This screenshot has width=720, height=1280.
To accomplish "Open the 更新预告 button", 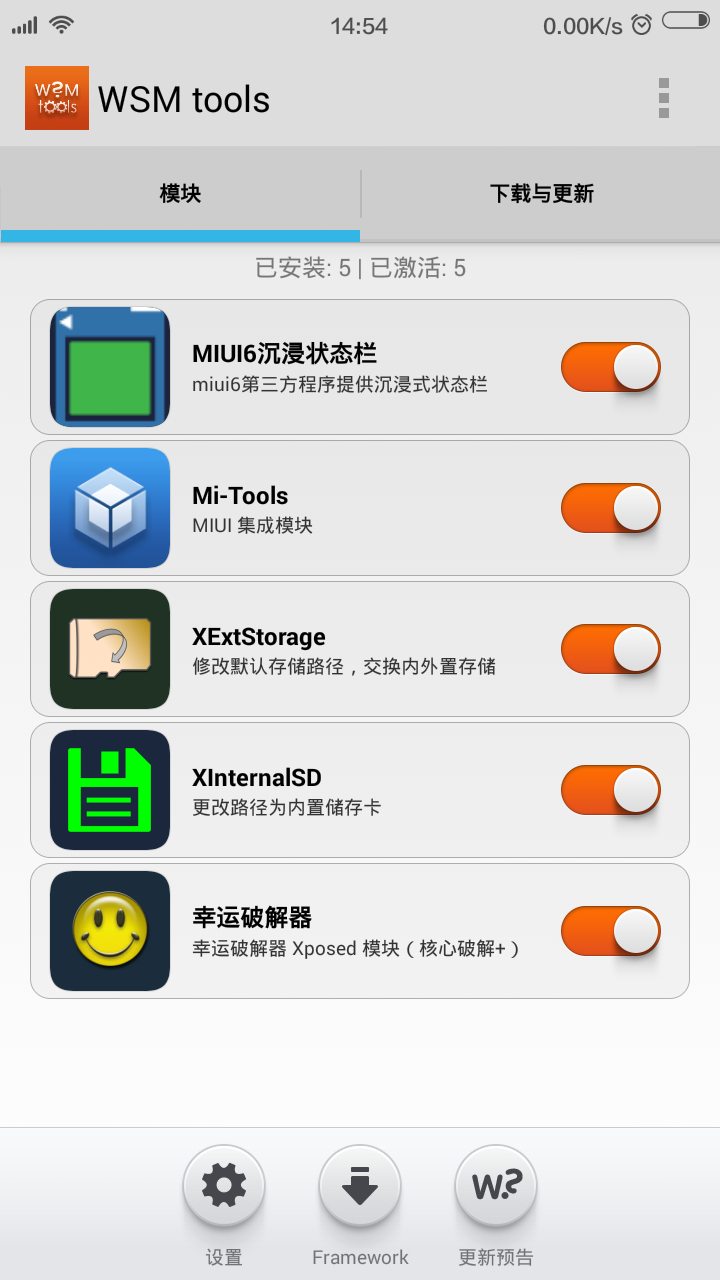I will pos(496,1187).
